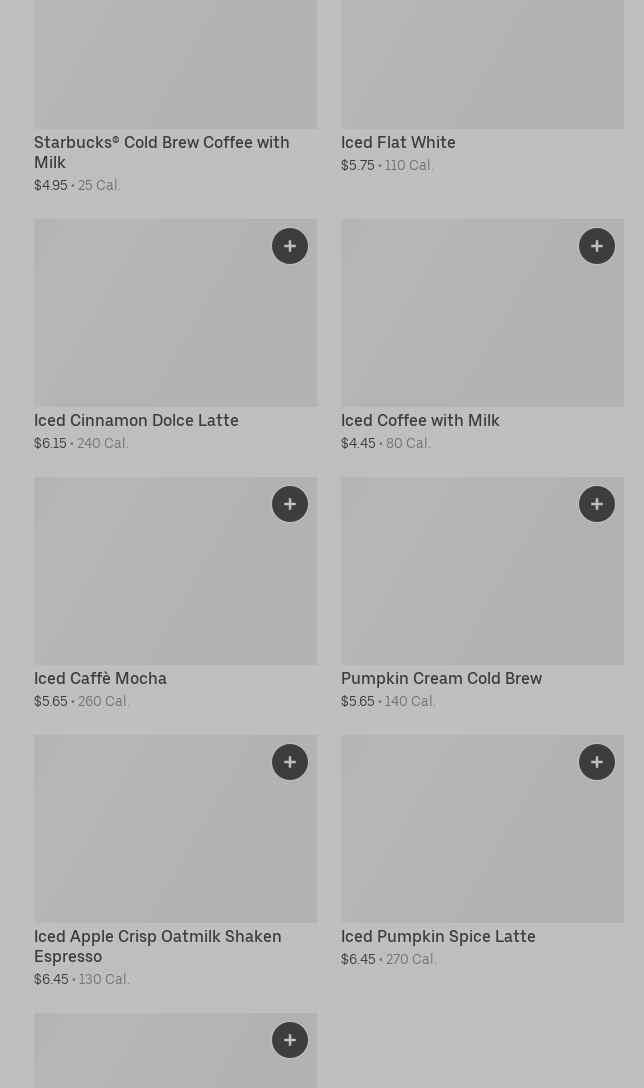Open Pumpkin Cream Cold Brew product page
This screenshot has width=644, height=1088.
[x=441, y=679]
